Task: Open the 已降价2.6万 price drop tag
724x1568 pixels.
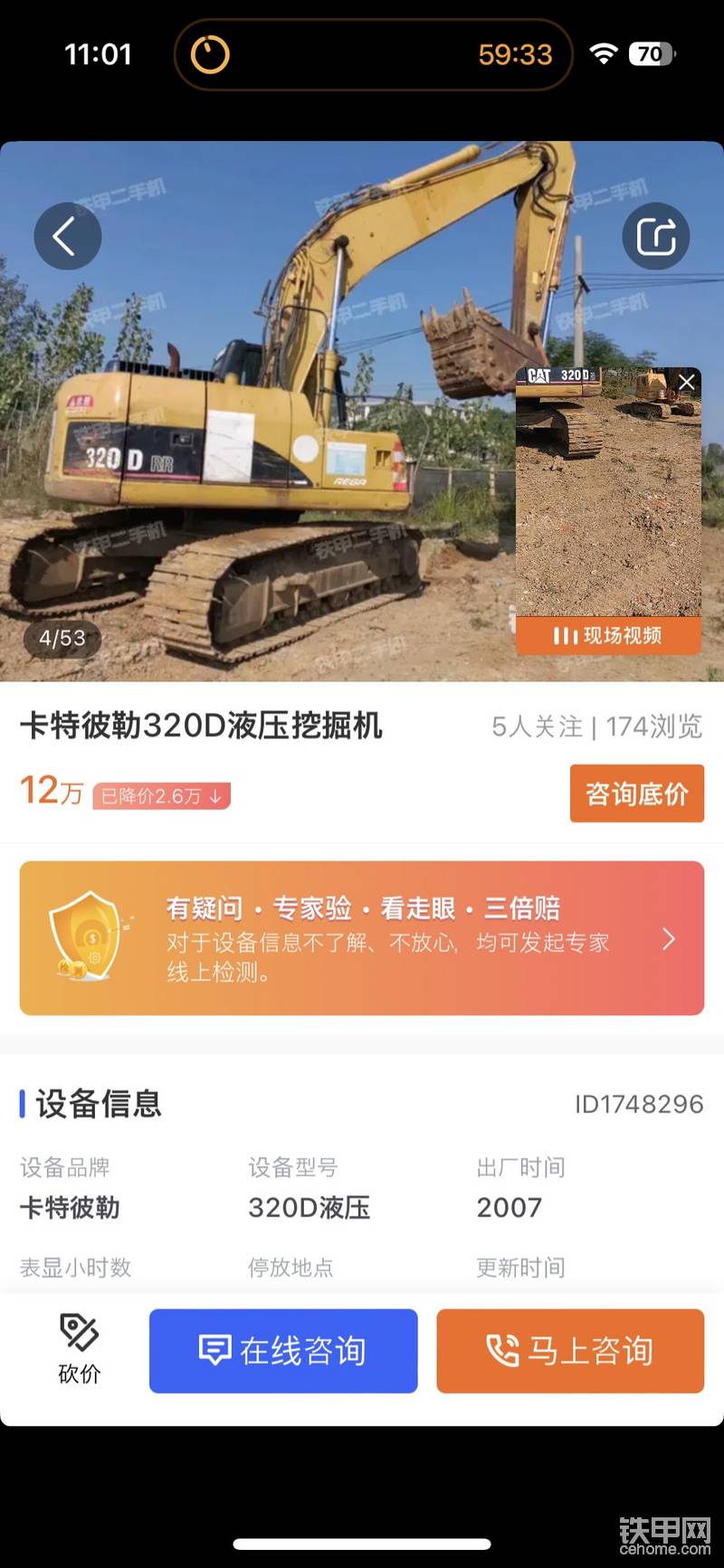Action: 162,796
